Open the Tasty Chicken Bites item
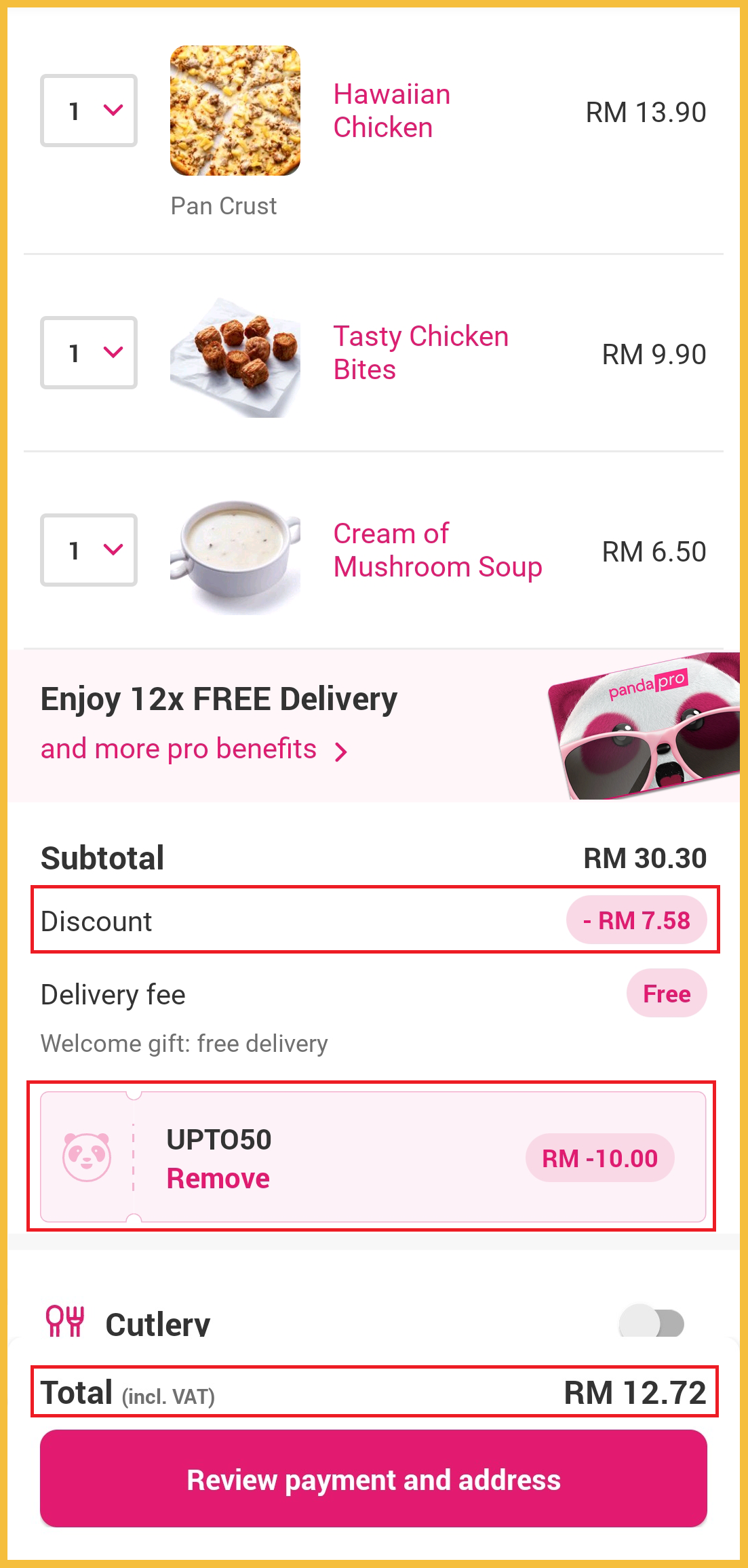Image resolution: width=748 pixels, height=1568 pixels. pyautogui.click(x=420, y=353)
